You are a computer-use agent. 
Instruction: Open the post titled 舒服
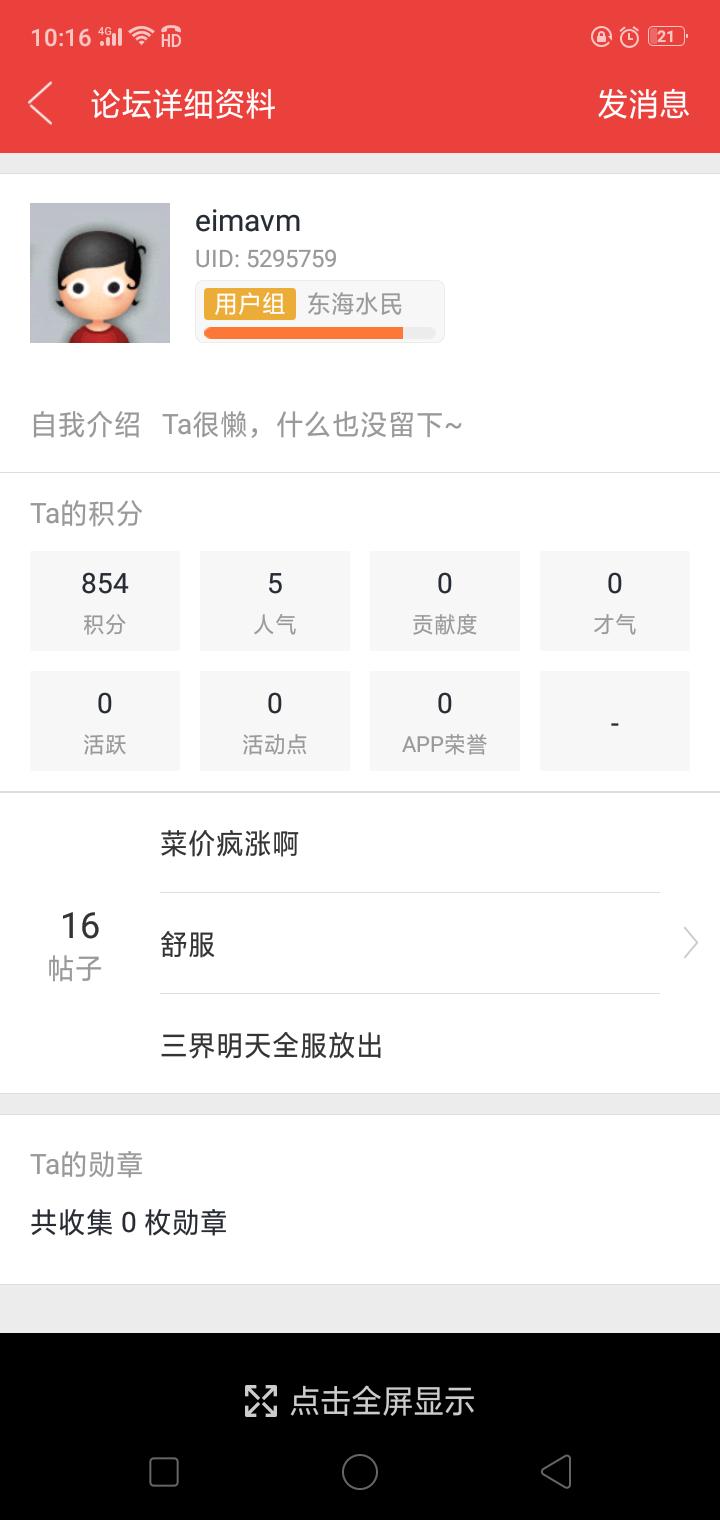[188, 944]
